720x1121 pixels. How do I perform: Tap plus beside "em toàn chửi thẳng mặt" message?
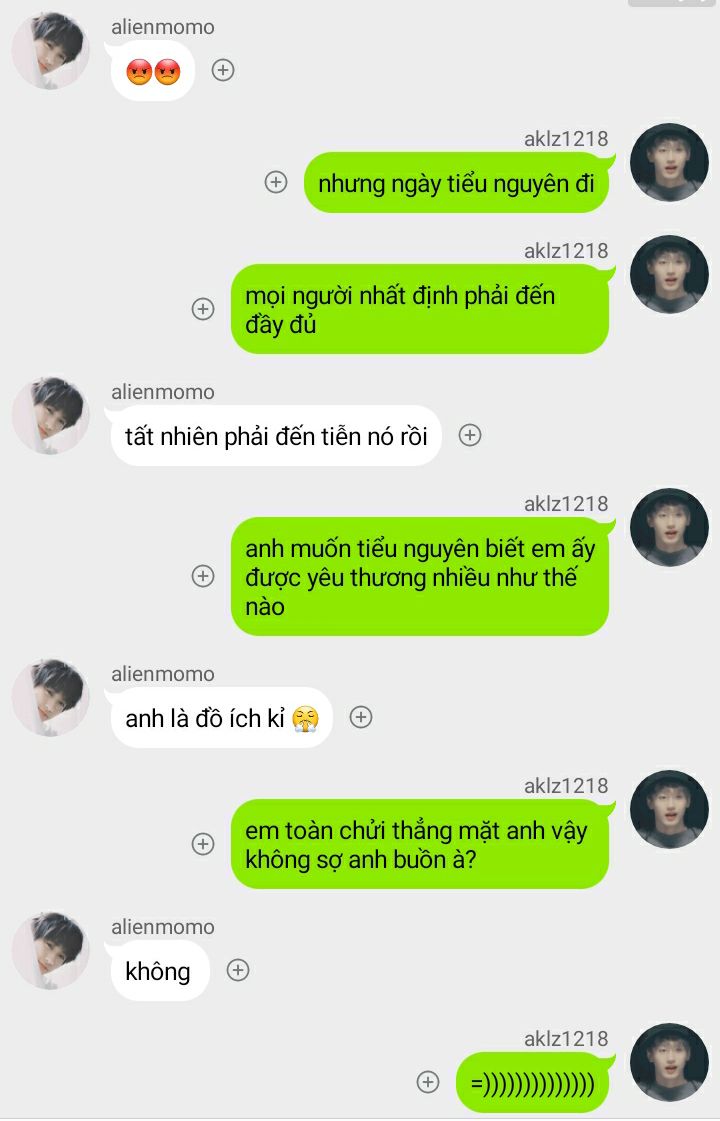pyautogui.click(x=203, y=844)
